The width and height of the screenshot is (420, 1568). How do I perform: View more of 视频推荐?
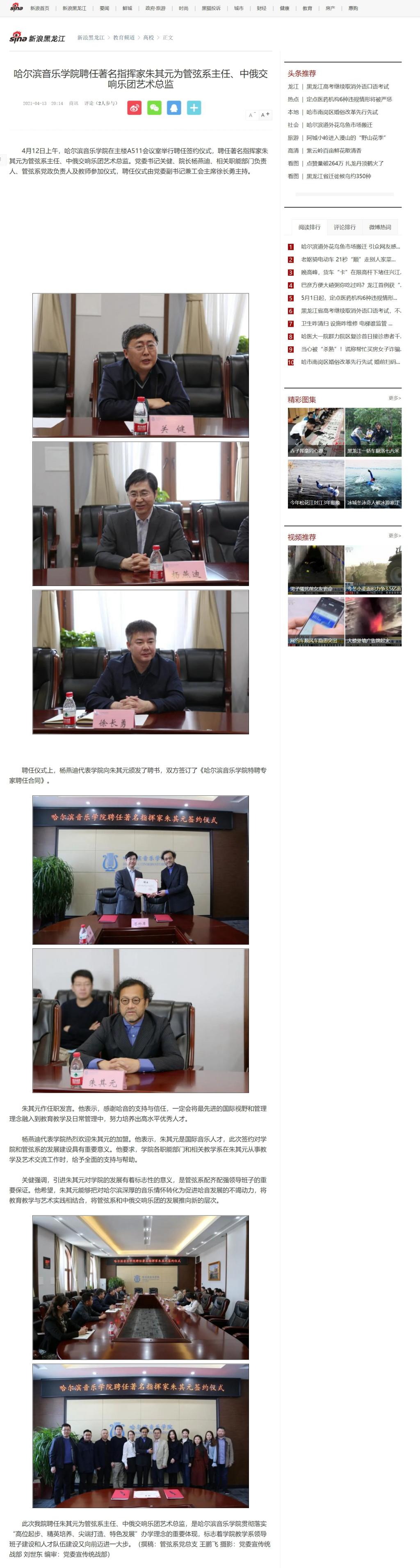click(x=395, y=536)
